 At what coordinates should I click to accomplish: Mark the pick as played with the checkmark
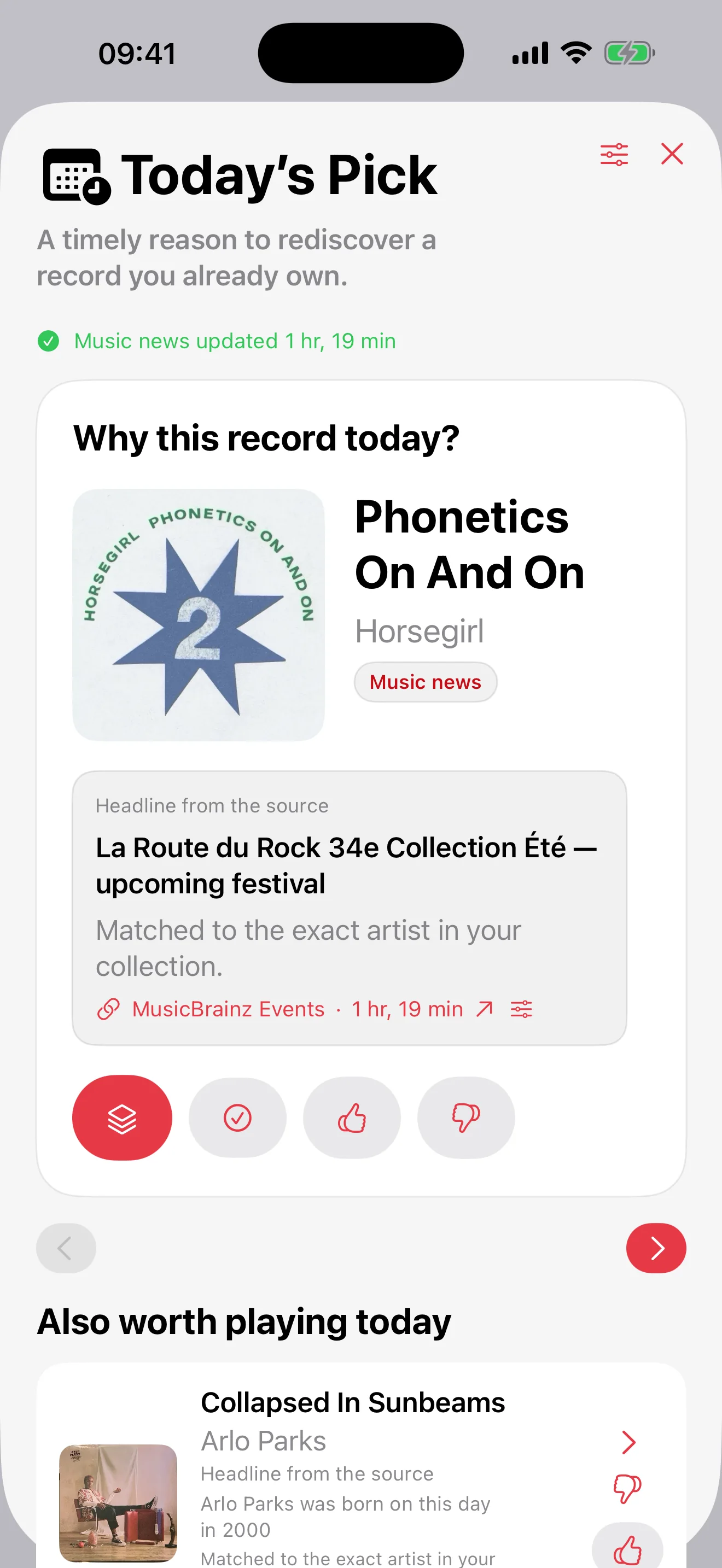[237, 1118]
